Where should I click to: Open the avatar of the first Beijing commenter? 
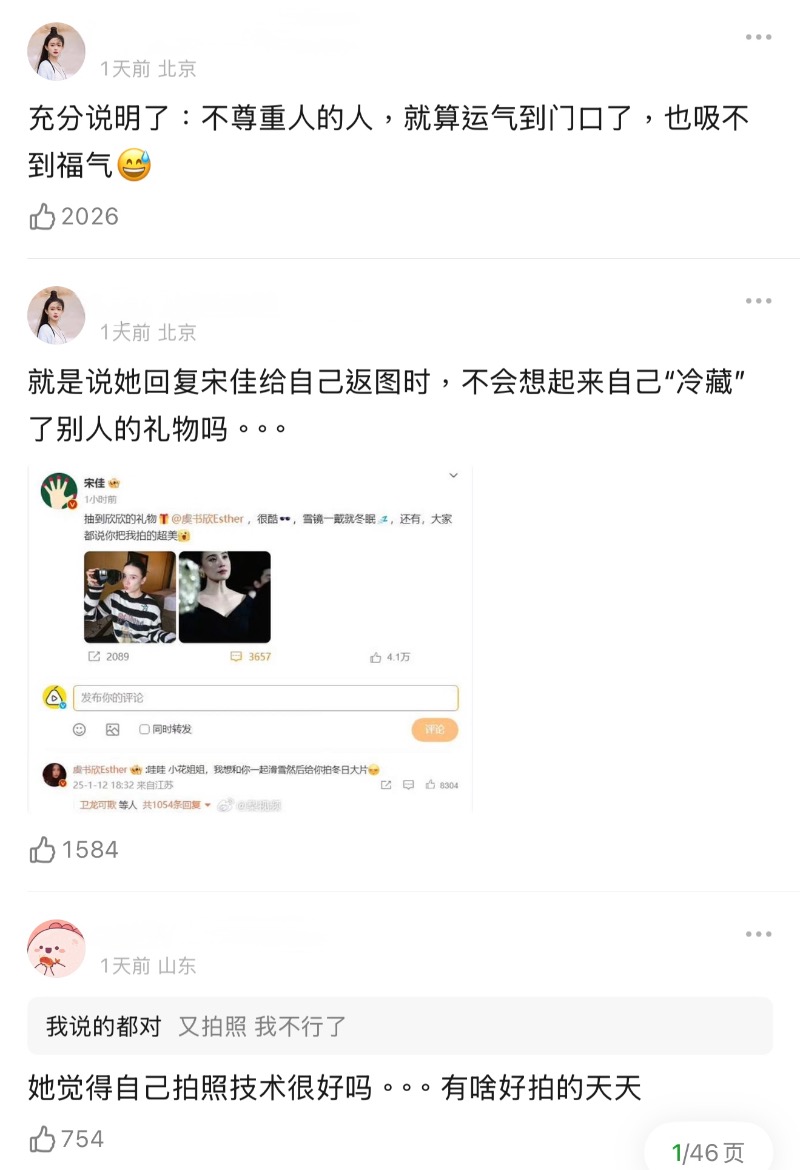tap(56, 51)
